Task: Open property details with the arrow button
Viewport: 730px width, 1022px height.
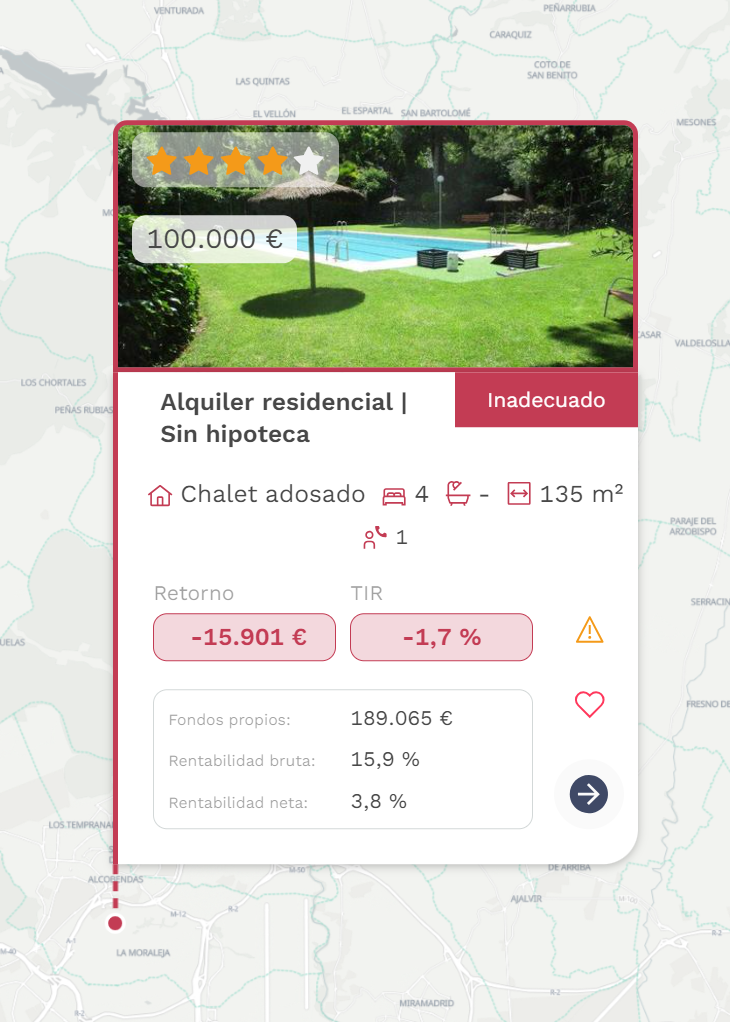Action: coord(589,795)
